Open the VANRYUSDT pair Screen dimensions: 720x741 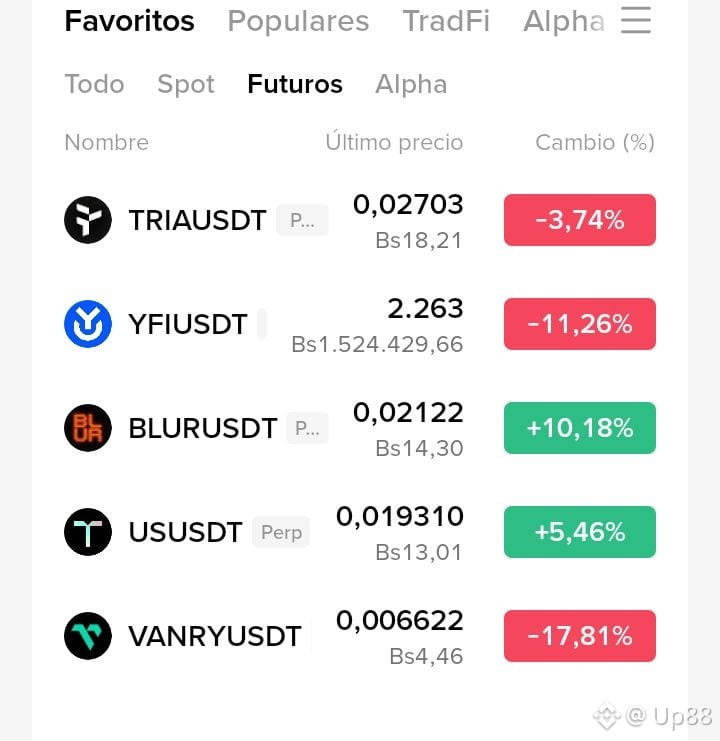360,636
